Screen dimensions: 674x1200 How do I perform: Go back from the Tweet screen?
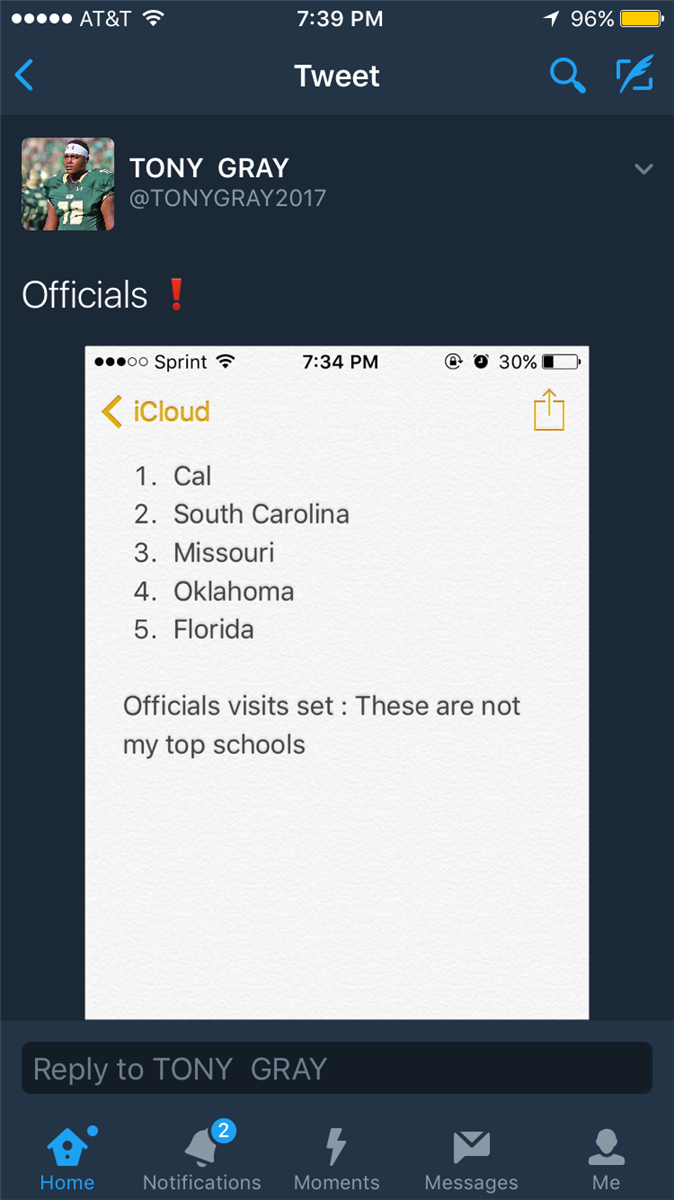(25, 76)
